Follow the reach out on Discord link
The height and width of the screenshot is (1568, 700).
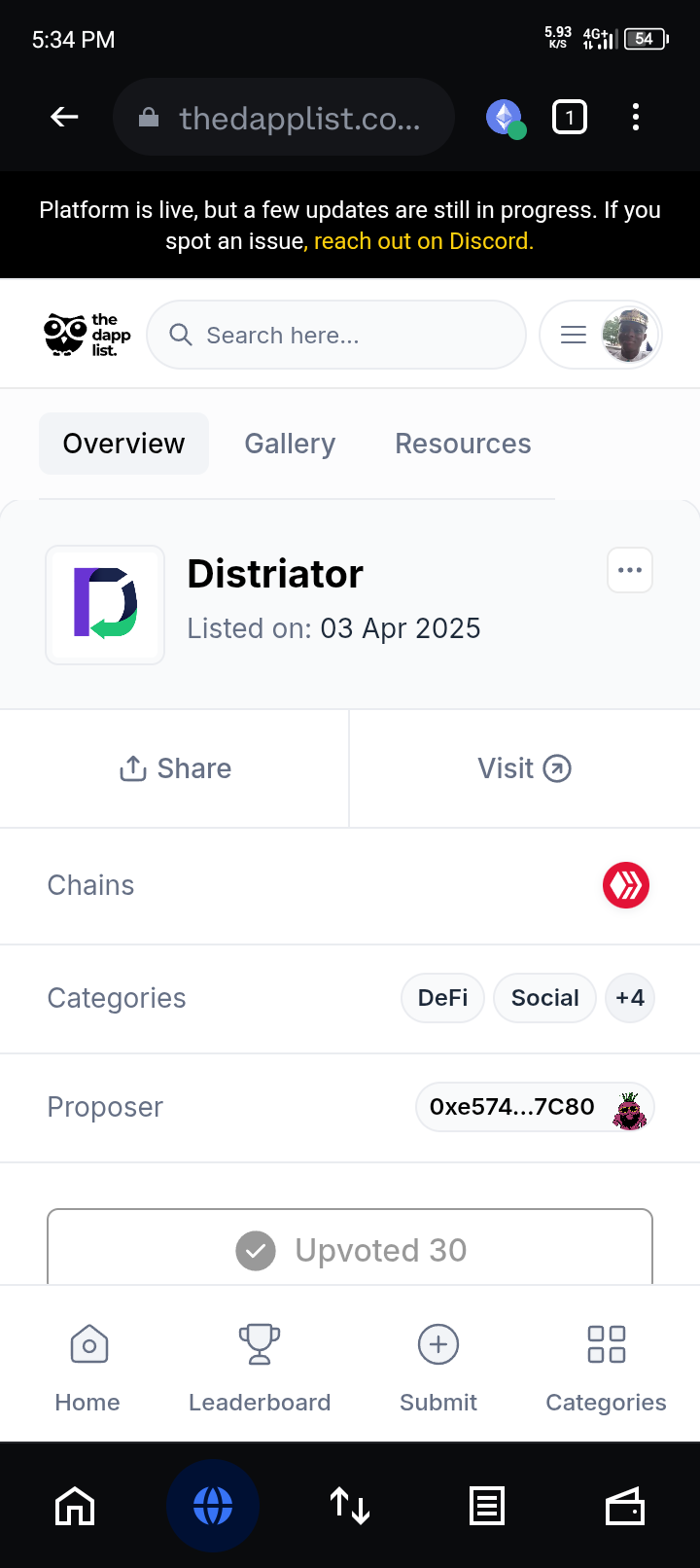coord(424,241)
